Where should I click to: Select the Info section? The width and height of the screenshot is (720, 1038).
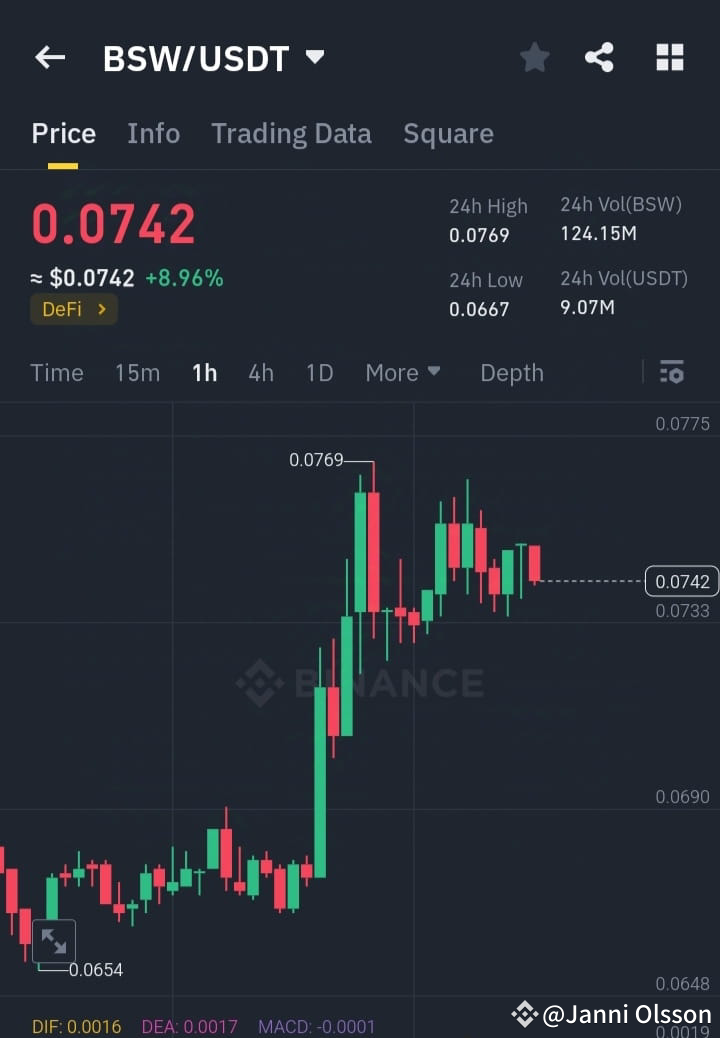point(153,133)
